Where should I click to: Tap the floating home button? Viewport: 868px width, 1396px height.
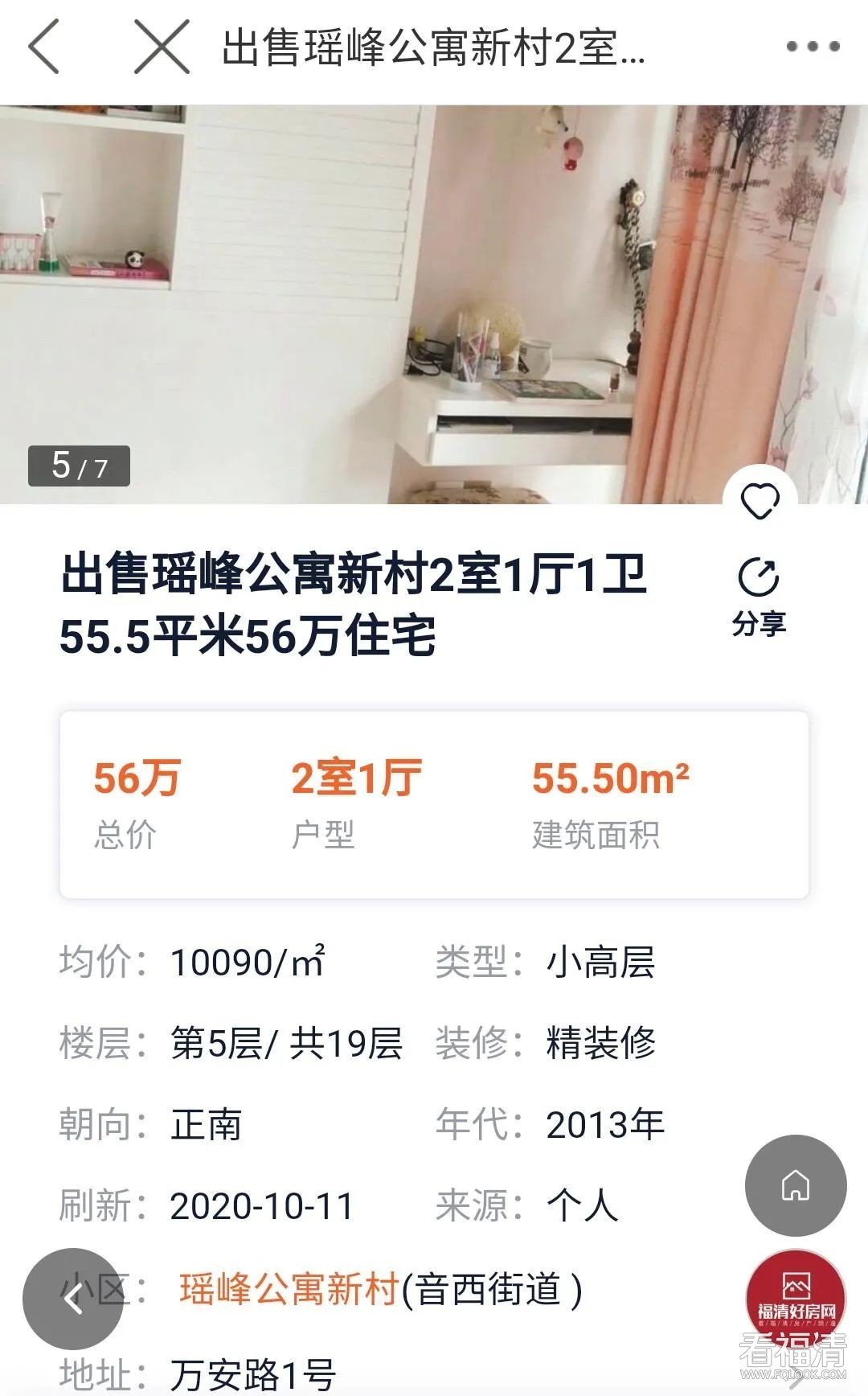(796, 1185)
